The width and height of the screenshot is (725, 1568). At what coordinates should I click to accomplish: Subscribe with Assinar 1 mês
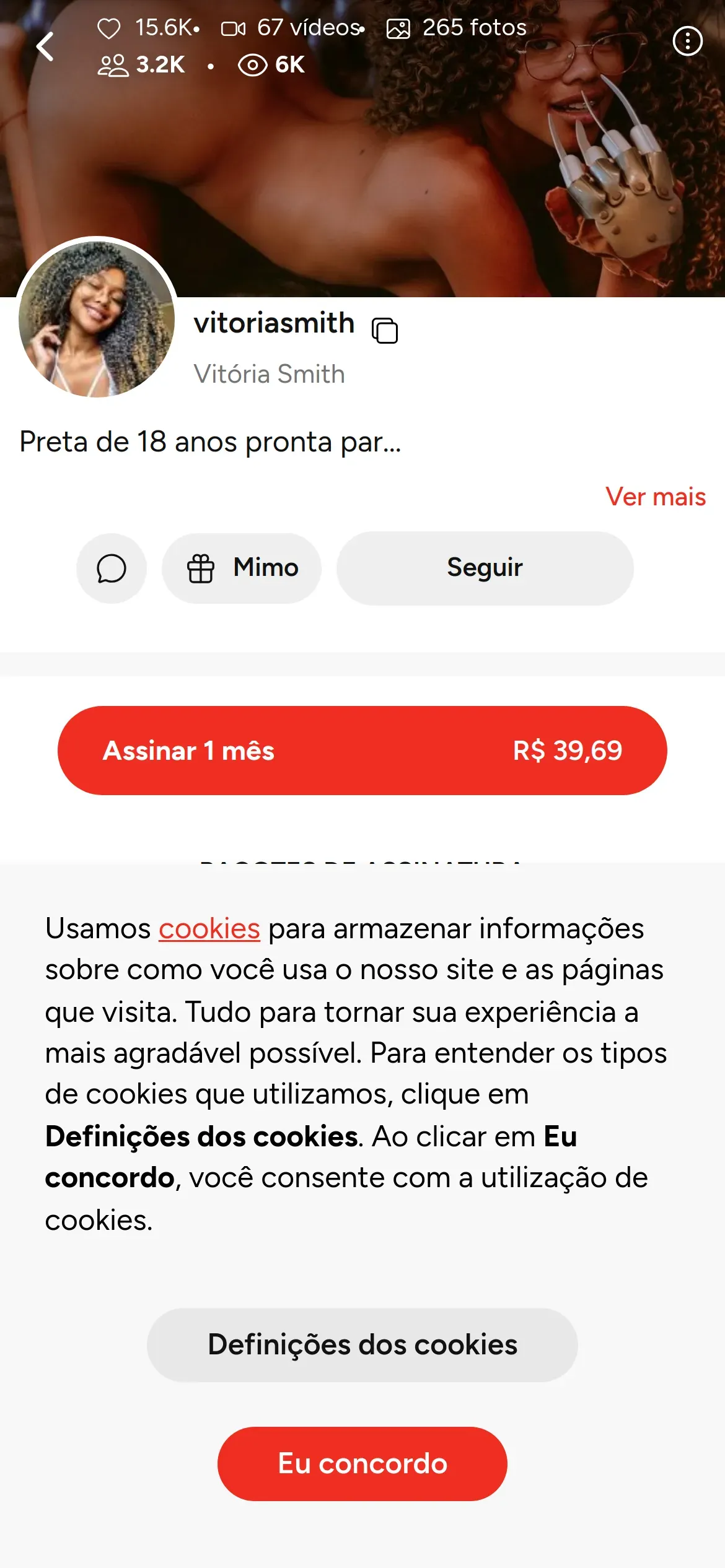362,751
